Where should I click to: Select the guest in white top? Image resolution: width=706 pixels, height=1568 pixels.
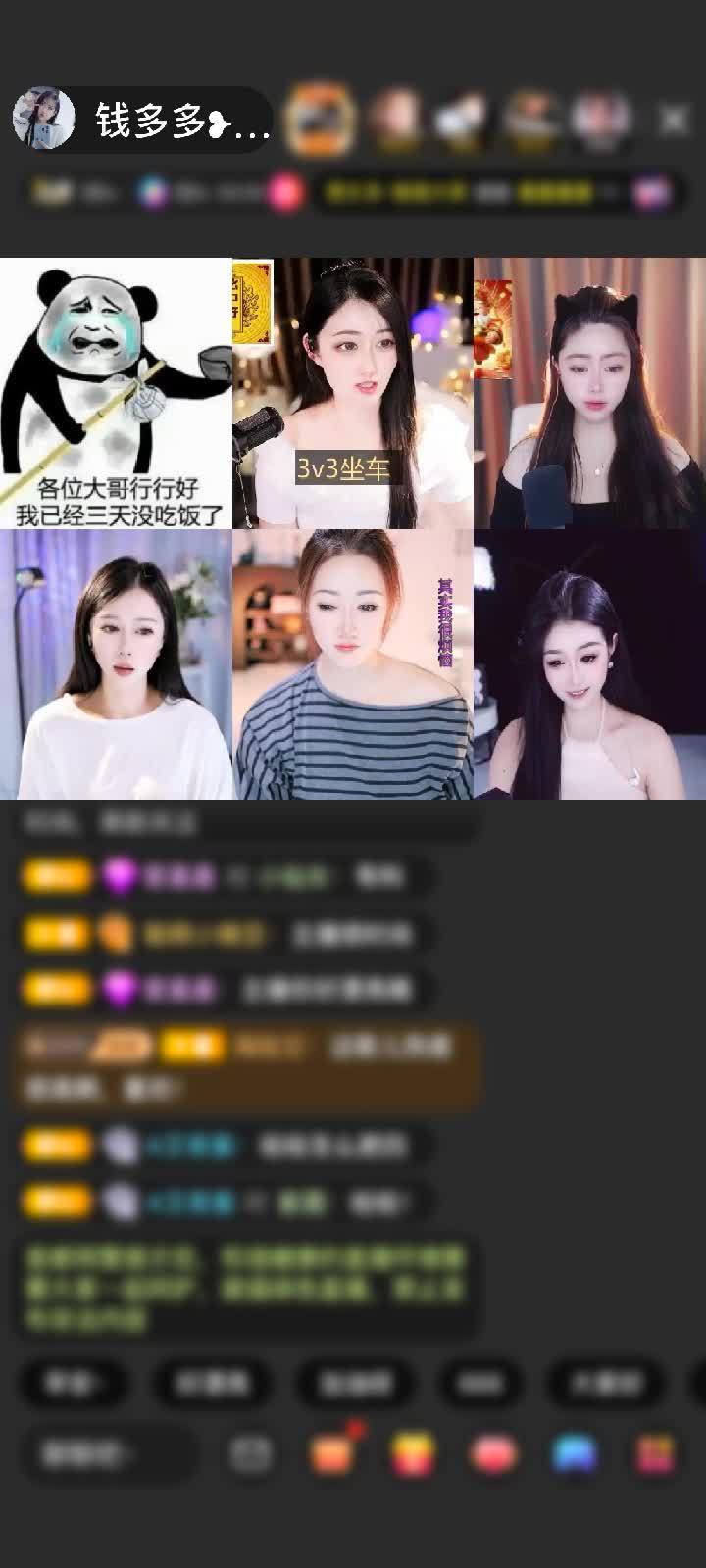click(116, 665)
